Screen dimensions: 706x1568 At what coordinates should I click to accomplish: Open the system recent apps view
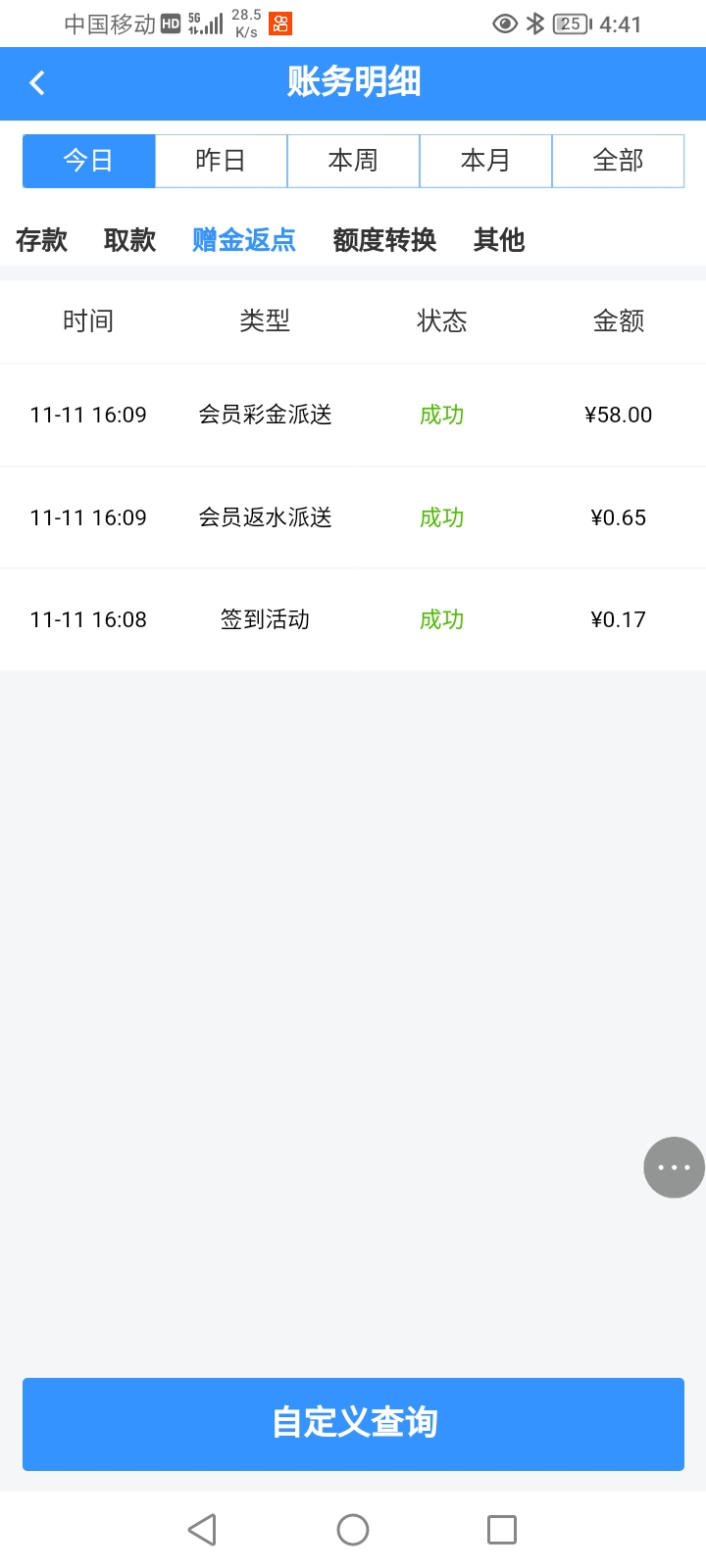[502, 1530]
